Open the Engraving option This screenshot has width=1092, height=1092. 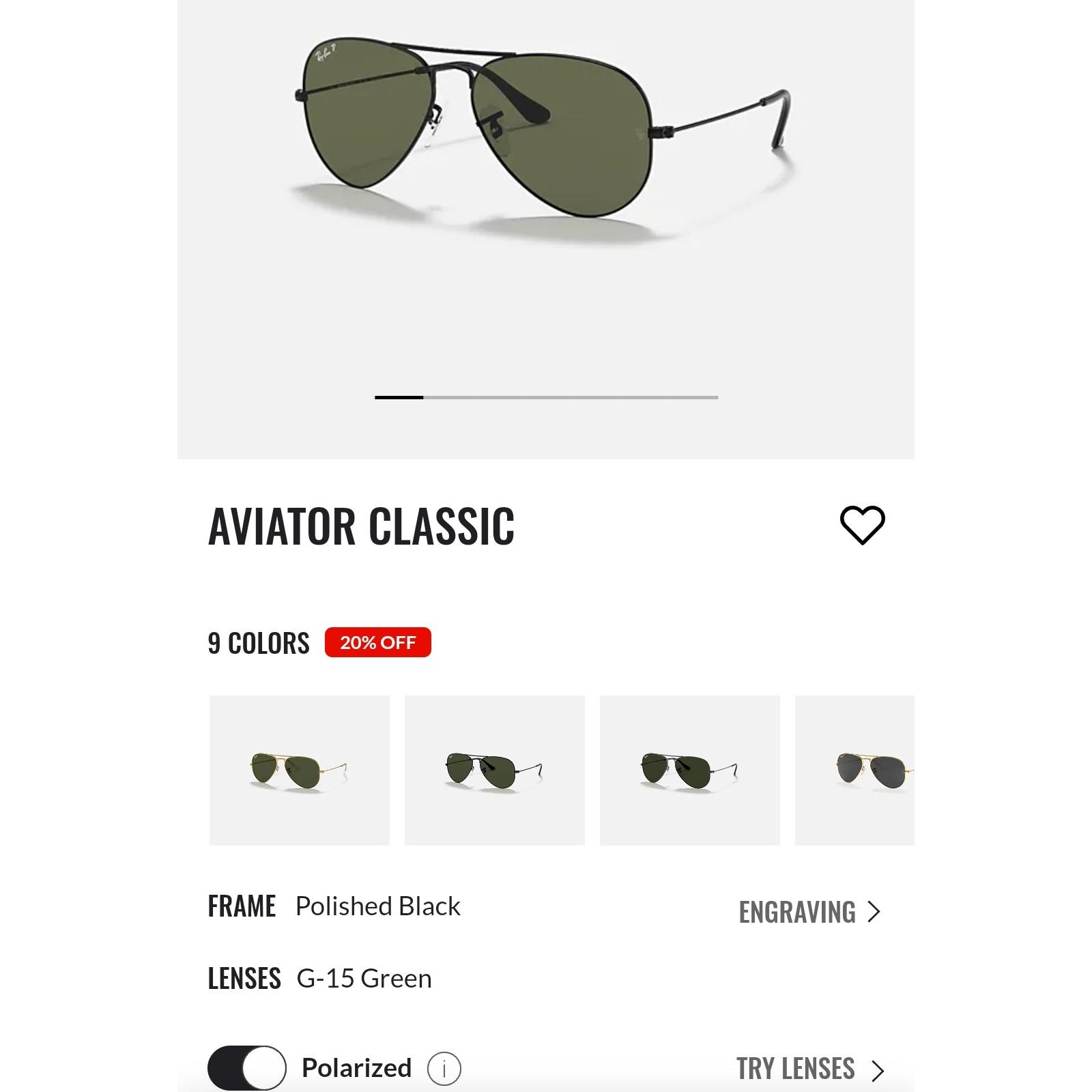point(809,912)
